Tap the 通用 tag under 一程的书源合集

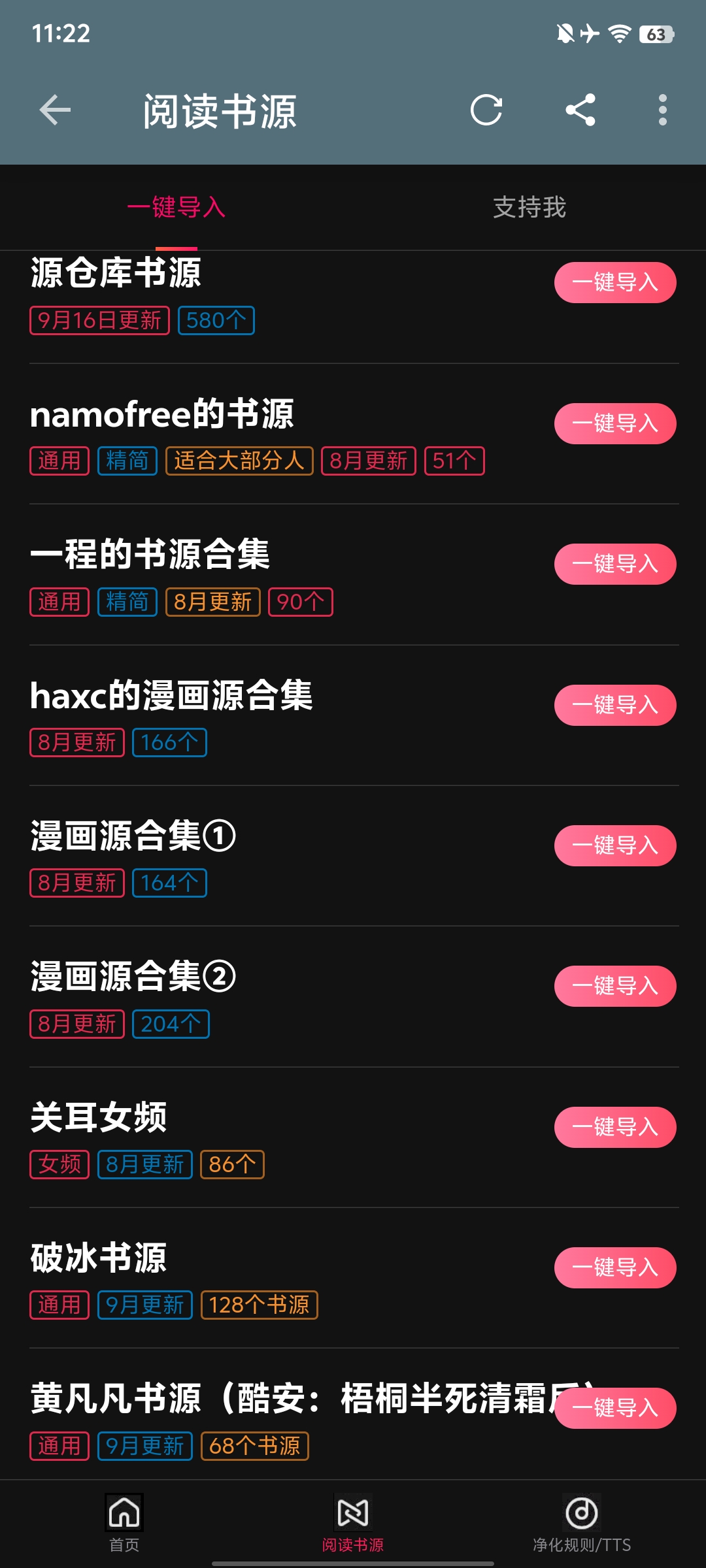tap(59, 602)
